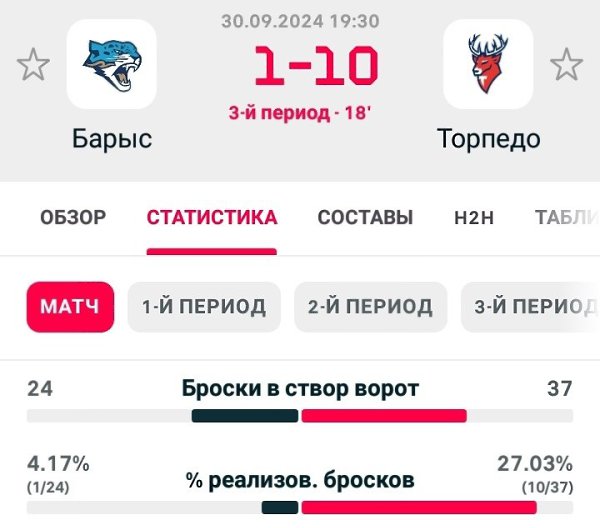Filter stats by 2-Й ПЕРИОД
Screen dimensions: 600x528
point(370,306)
